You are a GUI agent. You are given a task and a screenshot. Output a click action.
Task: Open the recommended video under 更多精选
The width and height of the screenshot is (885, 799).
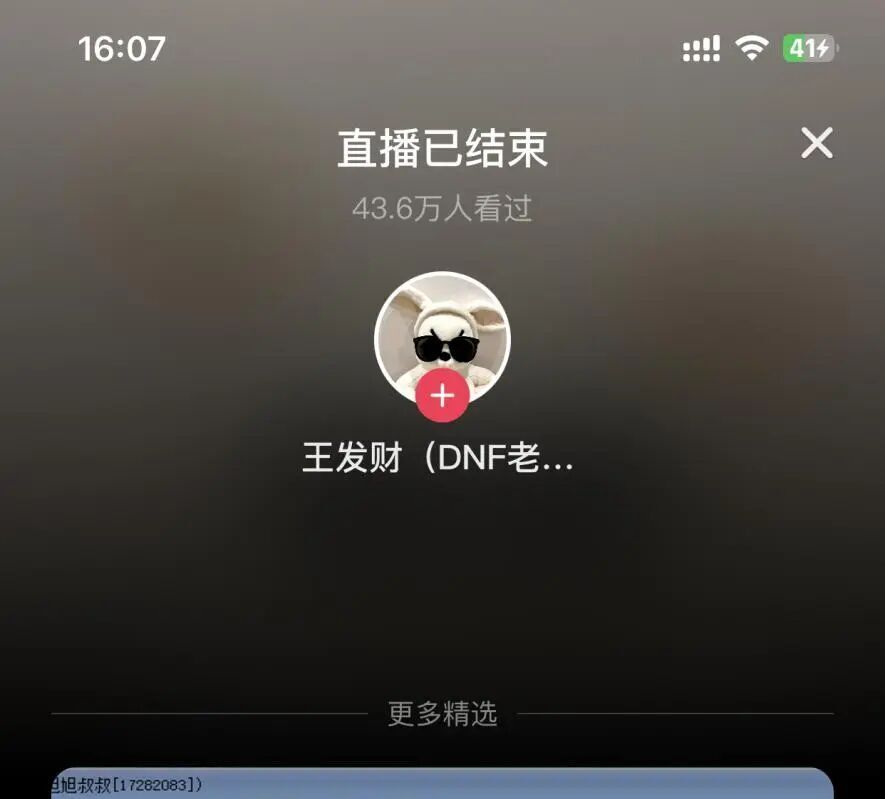point(442,783)
